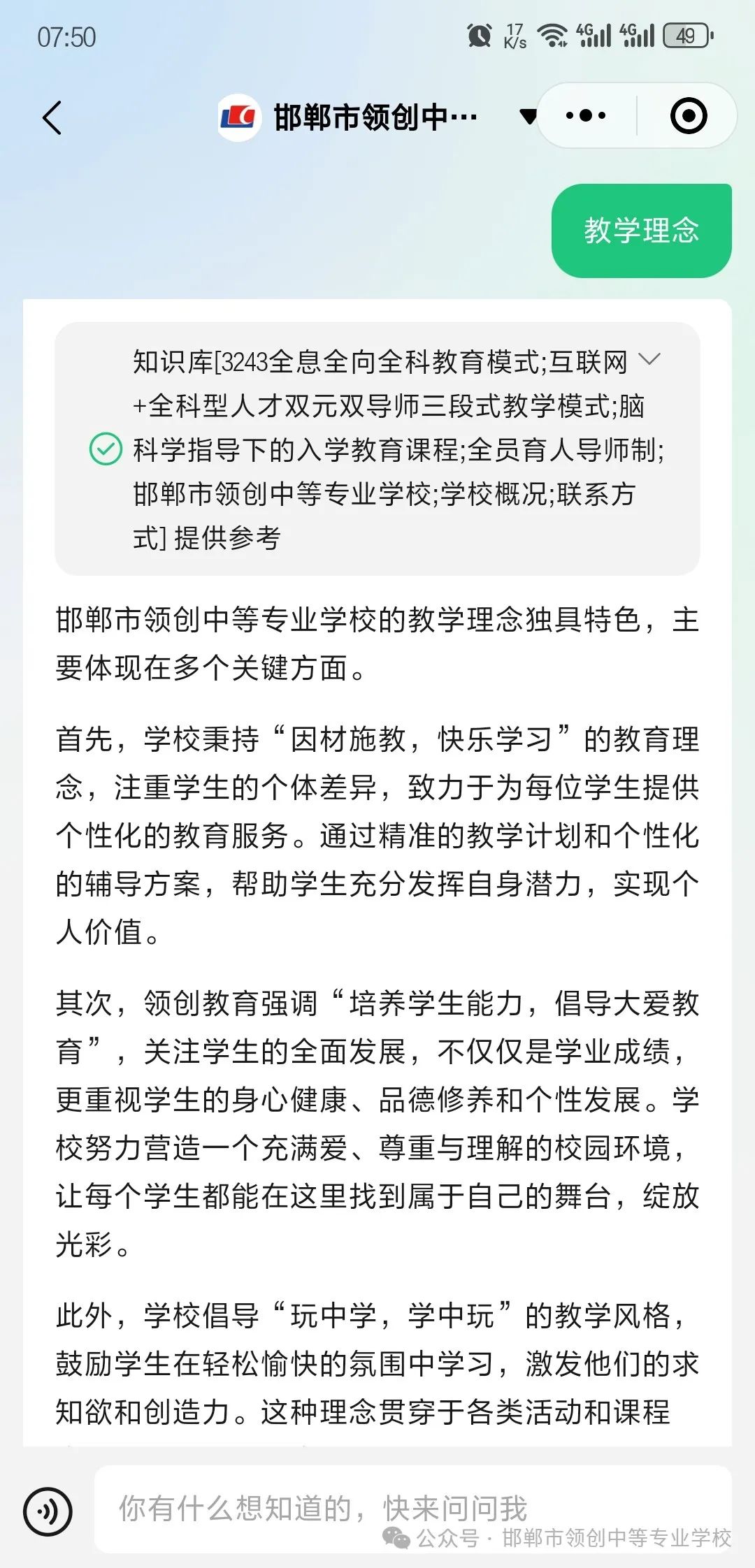Focus the 你有什么想知道的 input box

[412, 1508]
